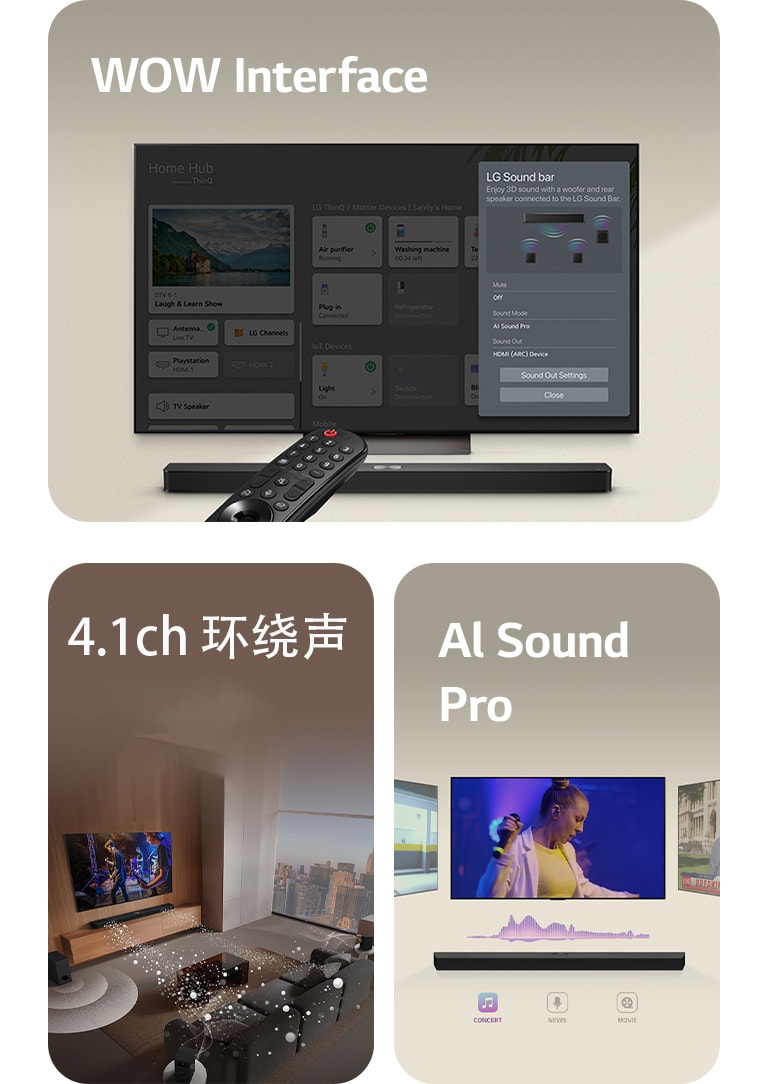768x1084 pixels.
Task: Click the Plug-in device icon
Action: click(325, 287)
